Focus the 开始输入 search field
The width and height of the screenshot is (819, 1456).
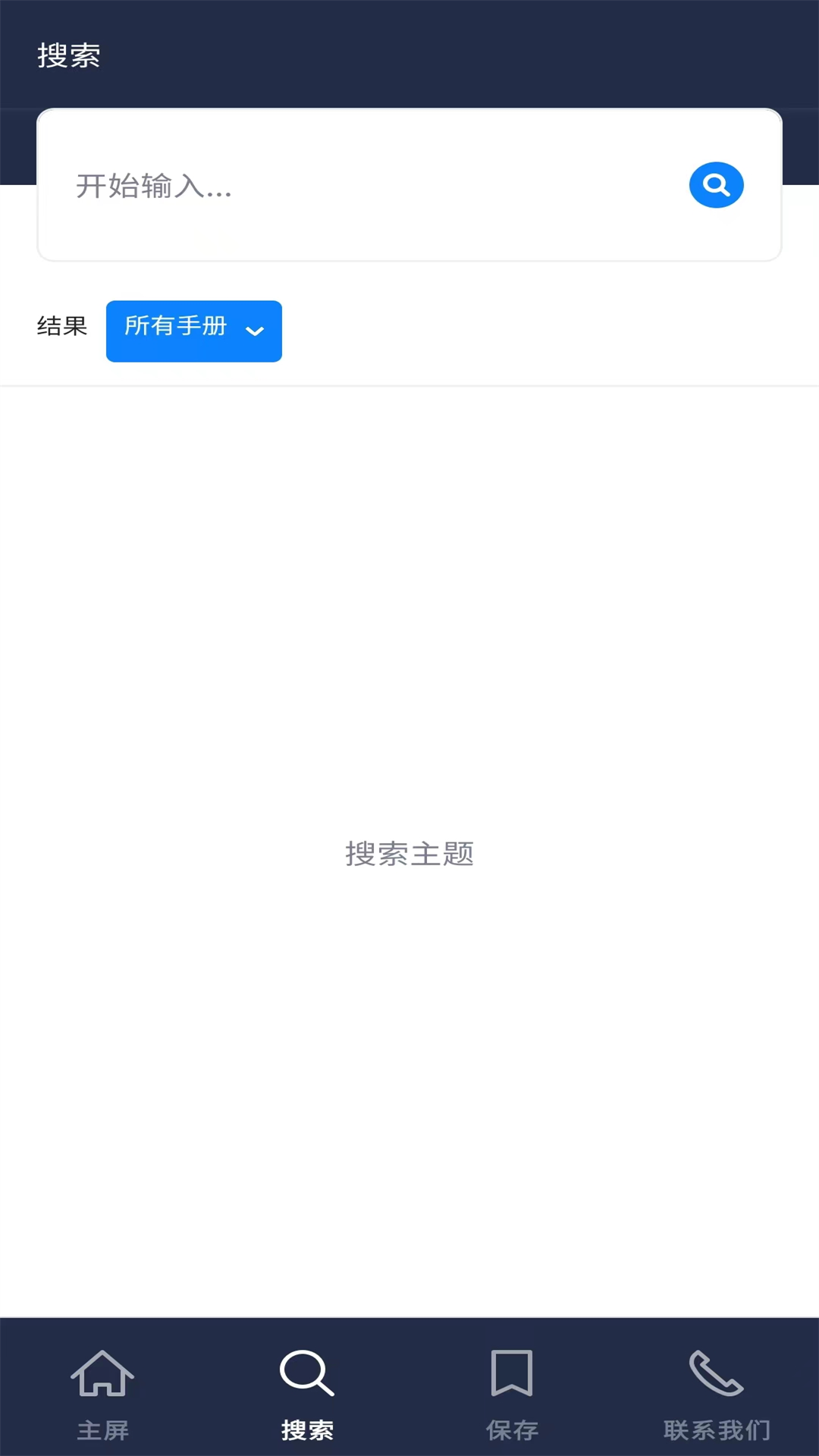click(x=364, y=186)
